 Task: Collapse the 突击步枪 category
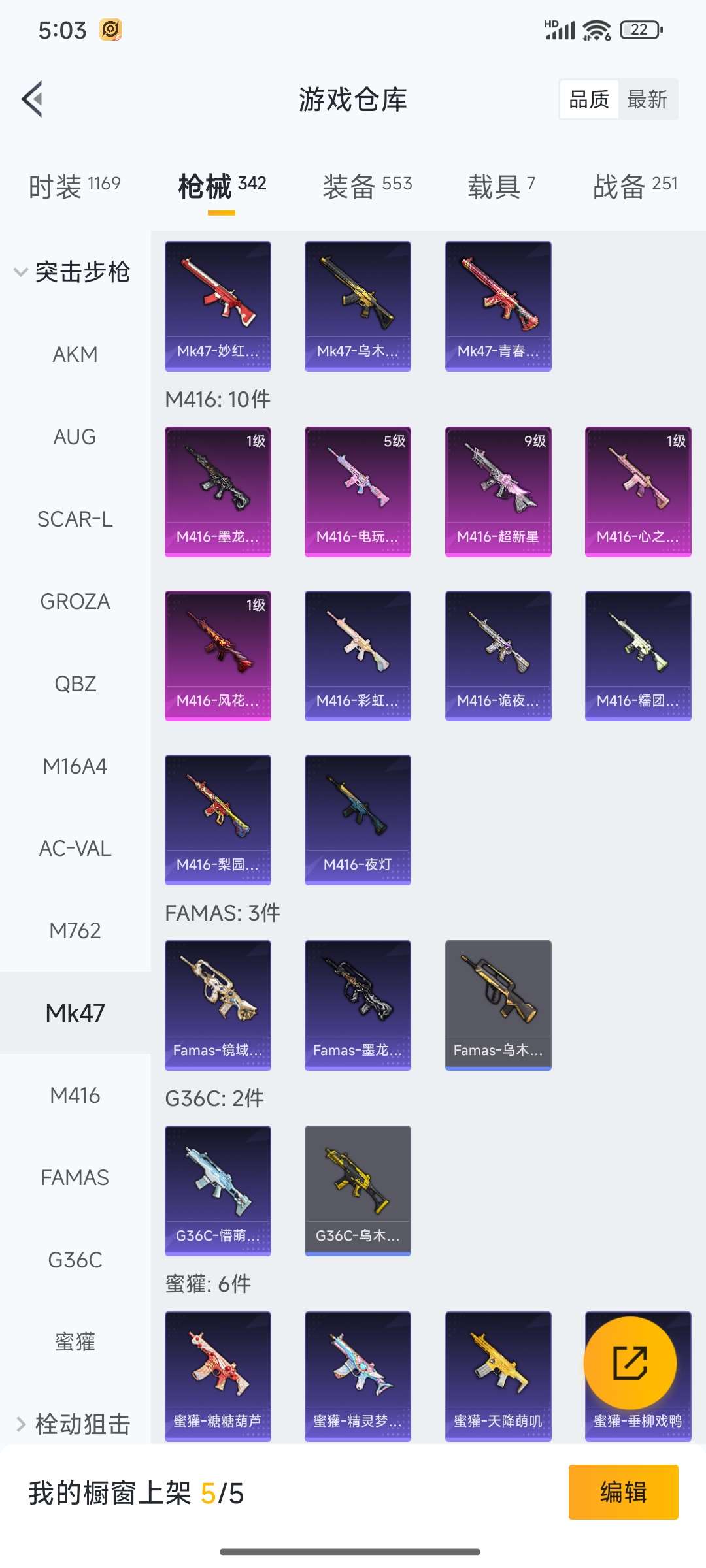click(x=72, y=272)
